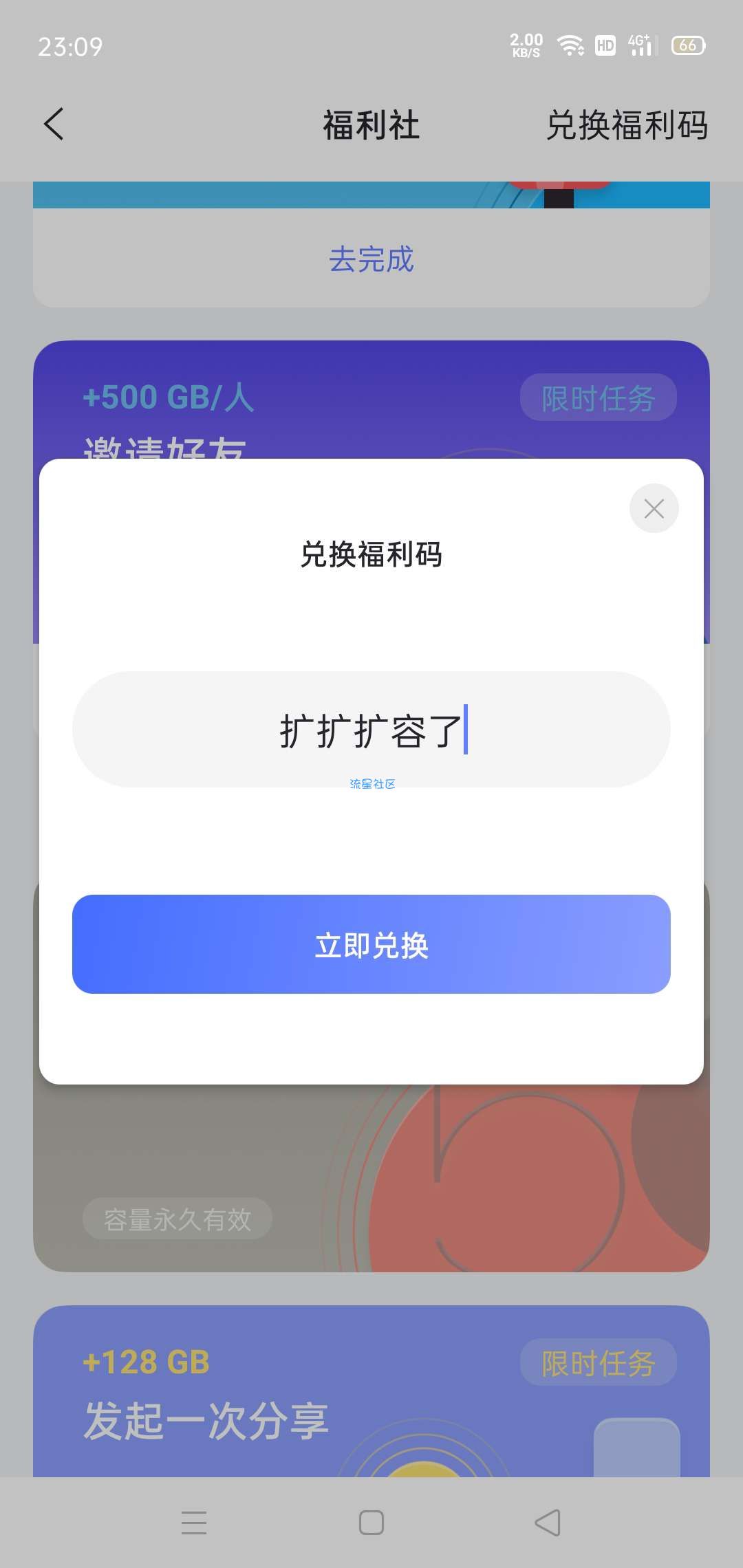This screenshot has height=1568, width=743.
Task: Open the recent apps menu
Action: click(x=194, y=1523)
